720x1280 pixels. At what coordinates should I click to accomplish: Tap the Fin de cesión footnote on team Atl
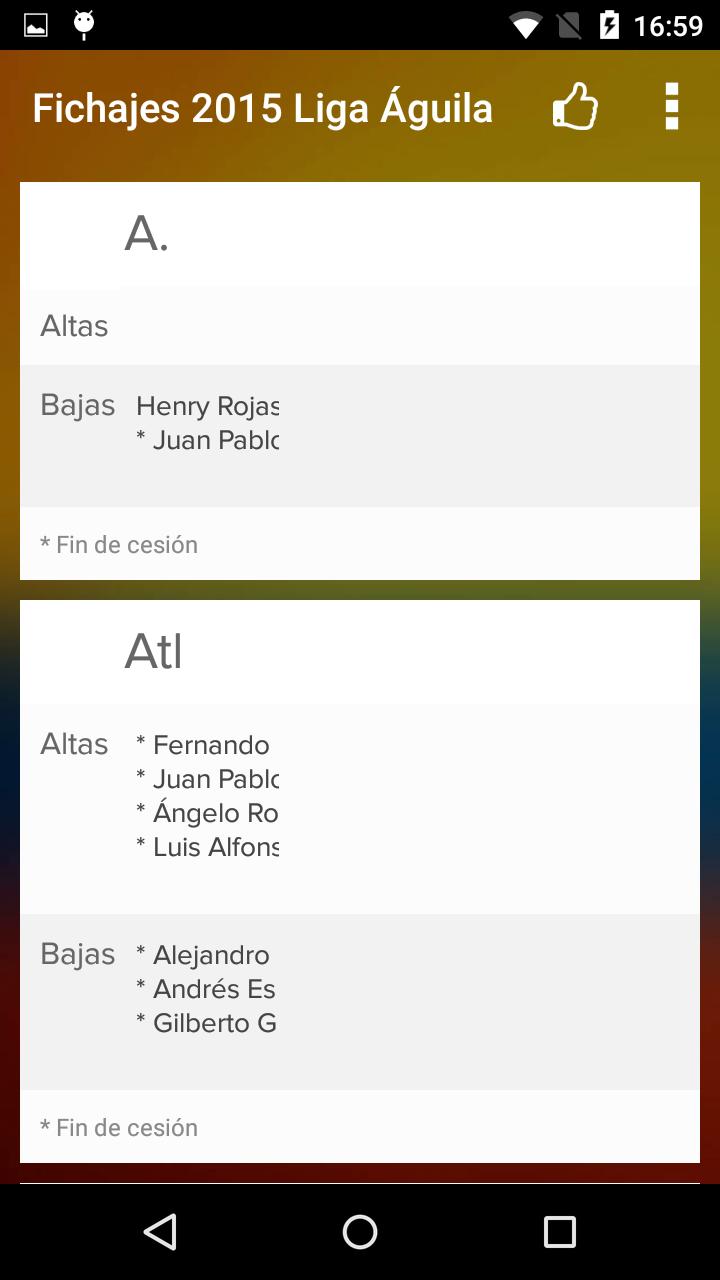point(119,1126)
